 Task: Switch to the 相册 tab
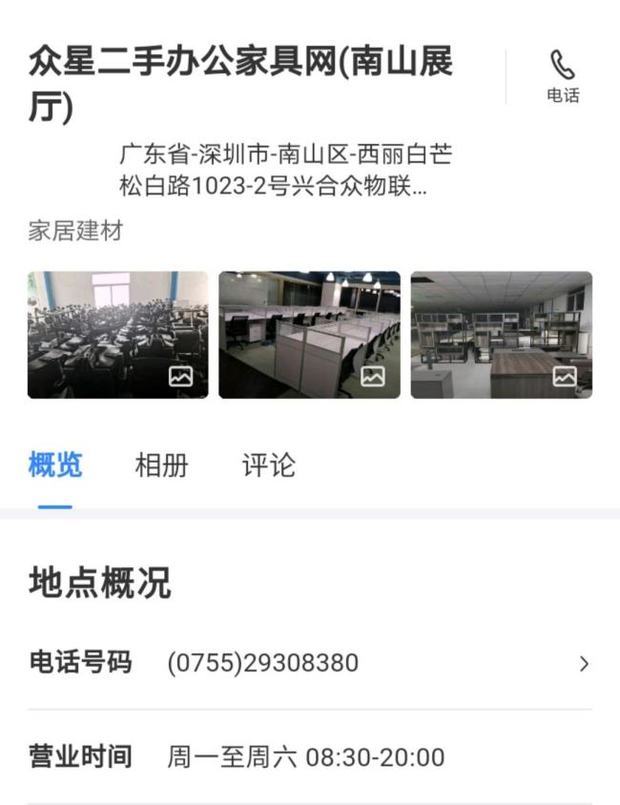(x=161, y=465)
